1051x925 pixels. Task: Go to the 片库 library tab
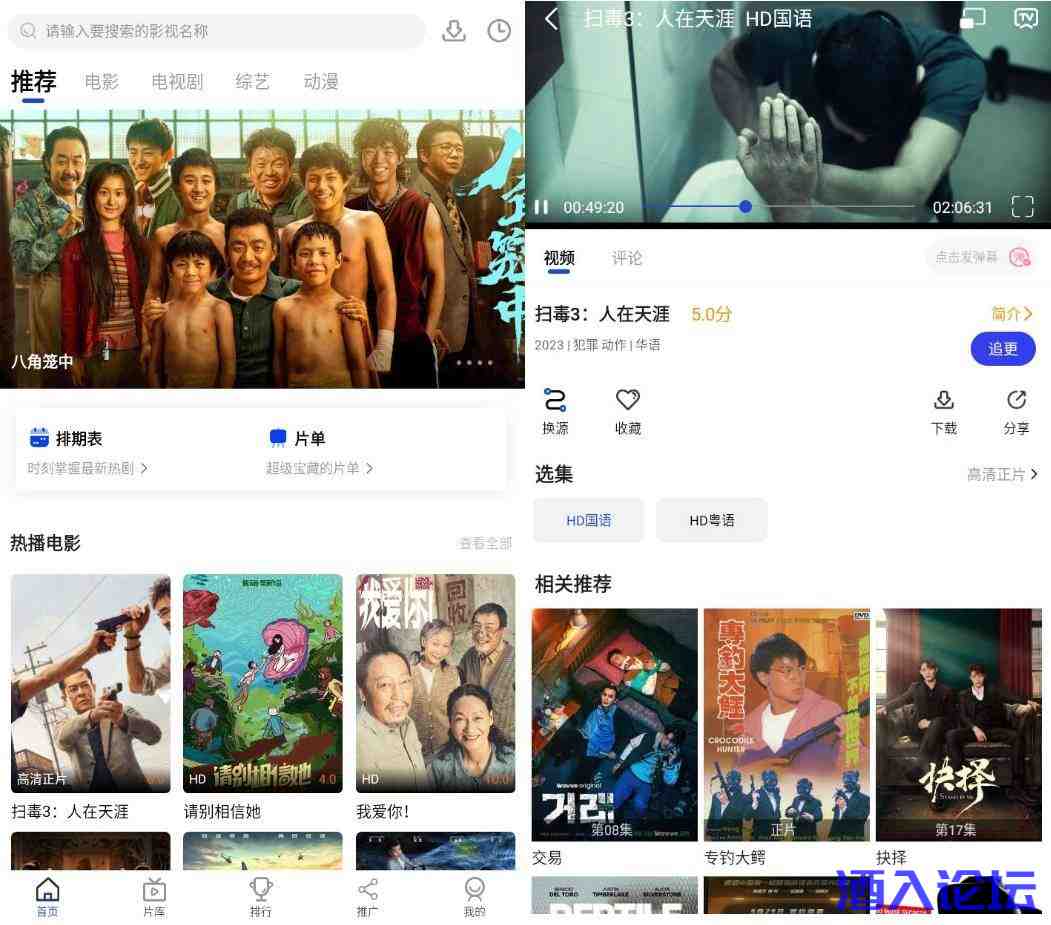(154, 896)
